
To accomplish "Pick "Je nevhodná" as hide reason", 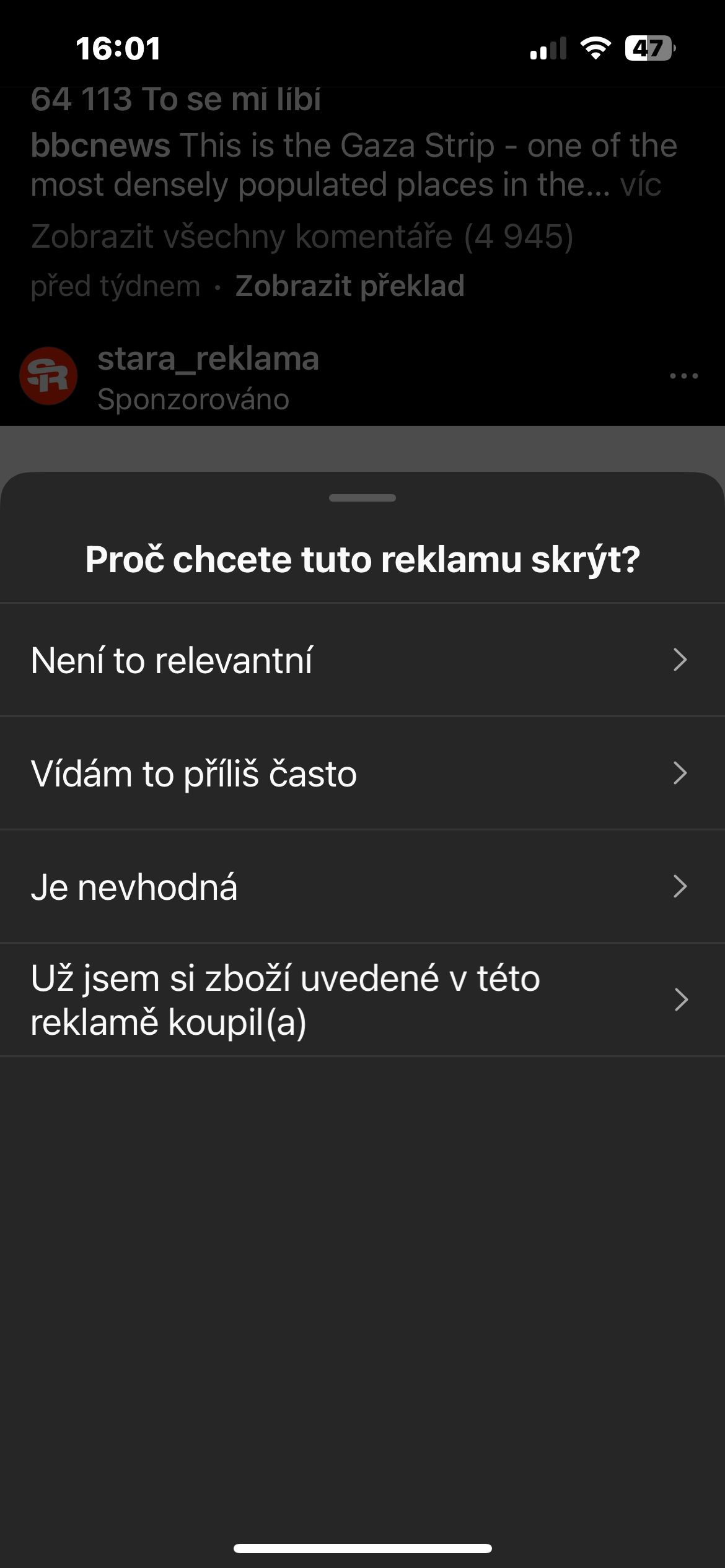I will point(361,887).
